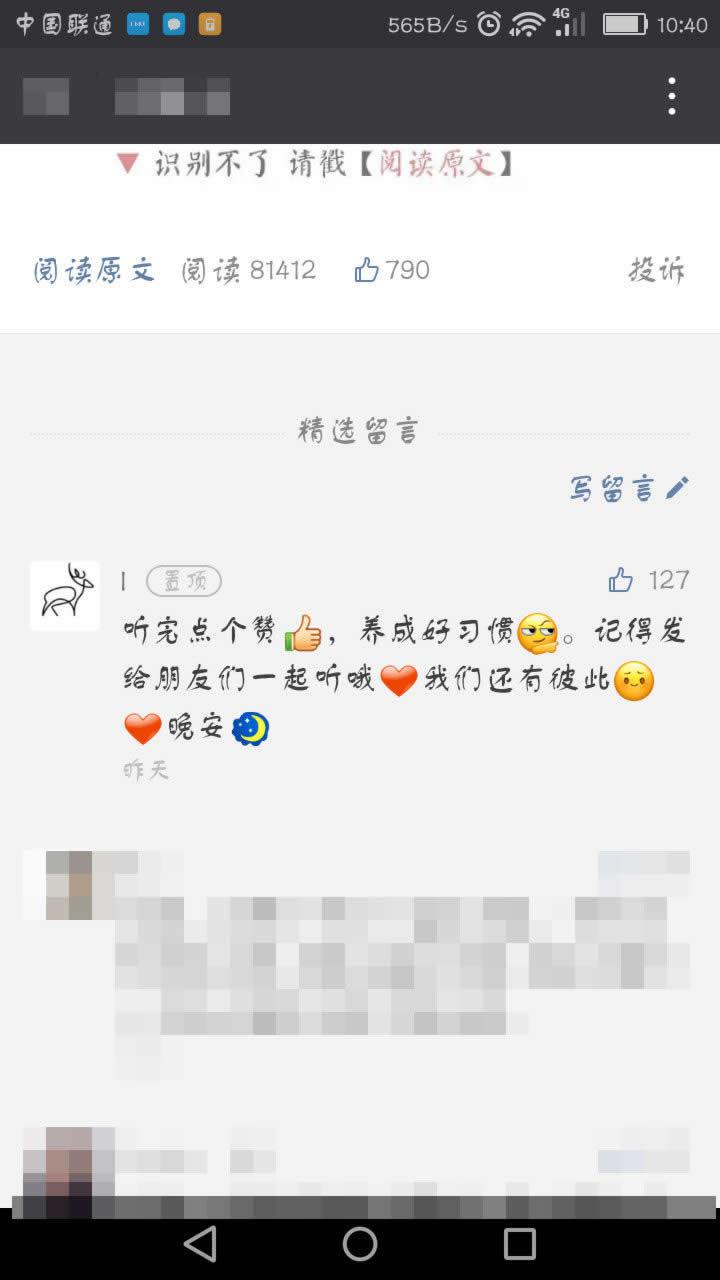Open the deer avatar of the pinned comment

click(x=65, y=595)
